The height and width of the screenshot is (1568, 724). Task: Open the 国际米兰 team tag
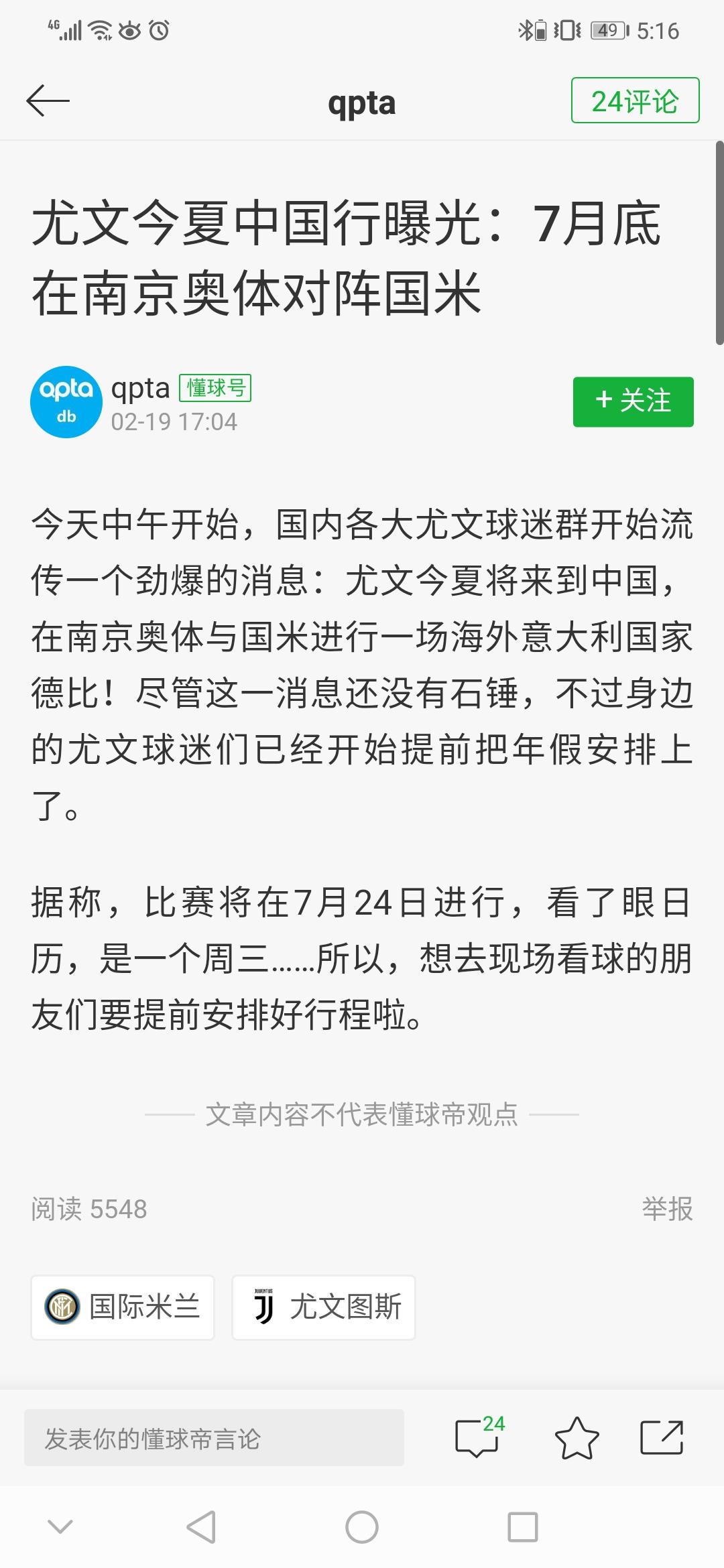[x=123, y=1307]
